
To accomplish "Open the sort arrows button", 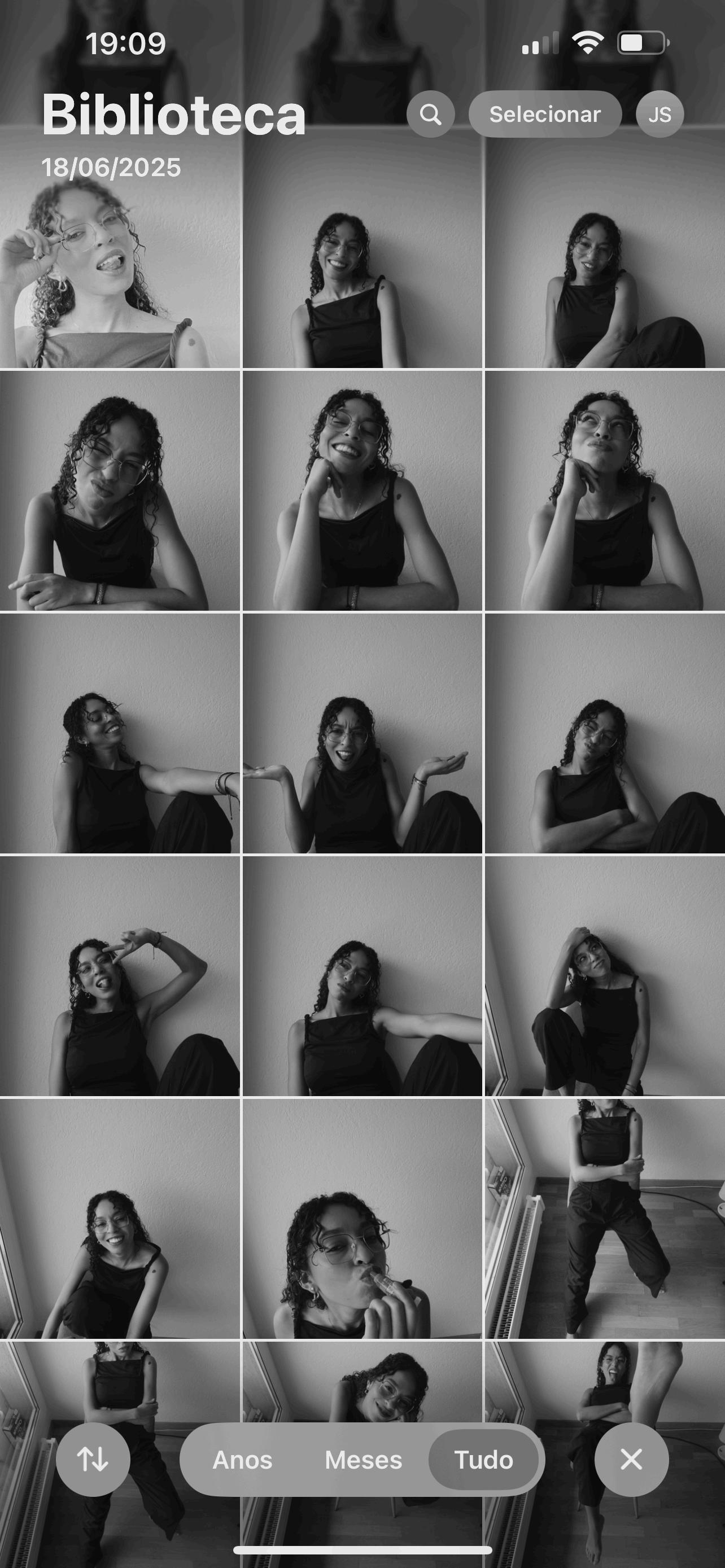I will coord(93,1460).
